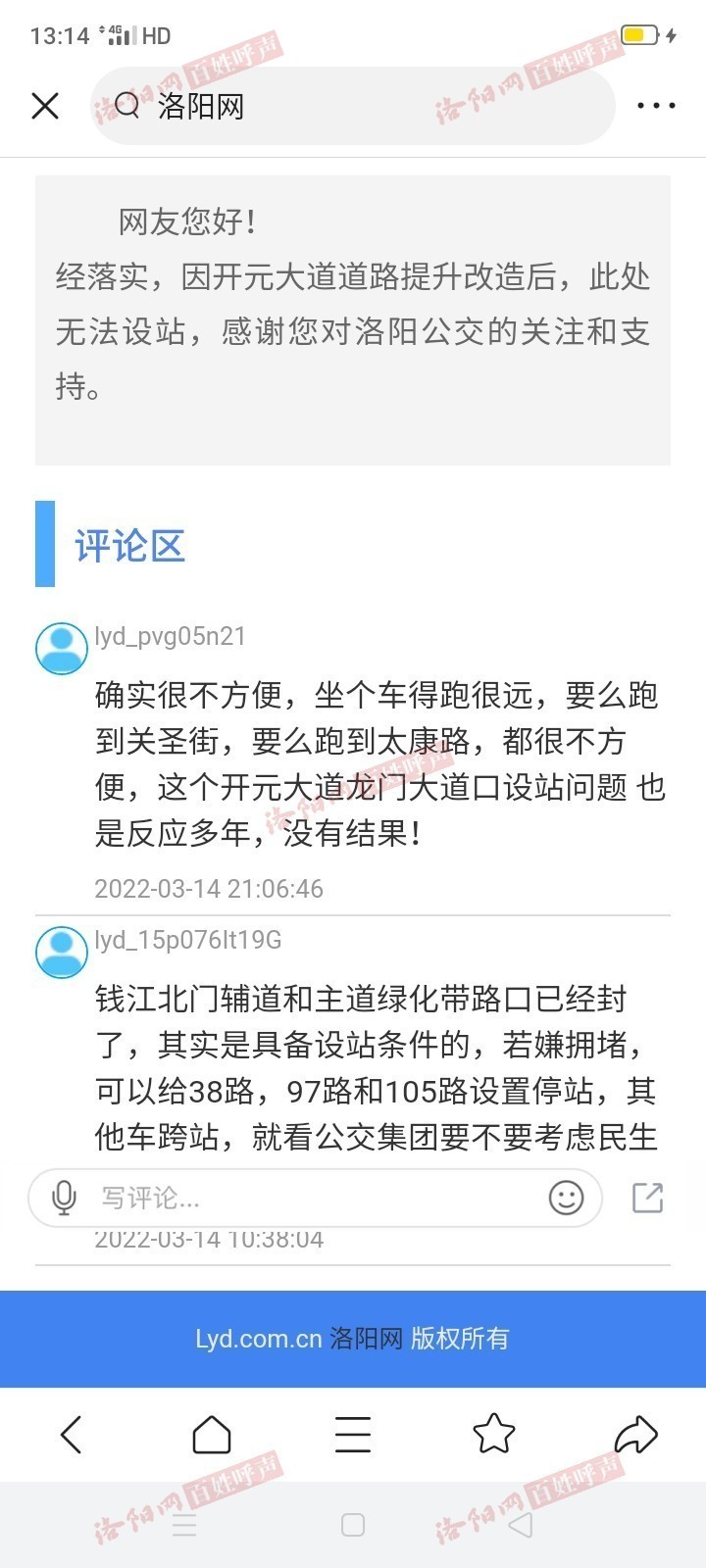Tap the microphone icon for voice input
The height and width of the screenshot is (1568, 706).
pyautogui.click(x=65, y=1198)
